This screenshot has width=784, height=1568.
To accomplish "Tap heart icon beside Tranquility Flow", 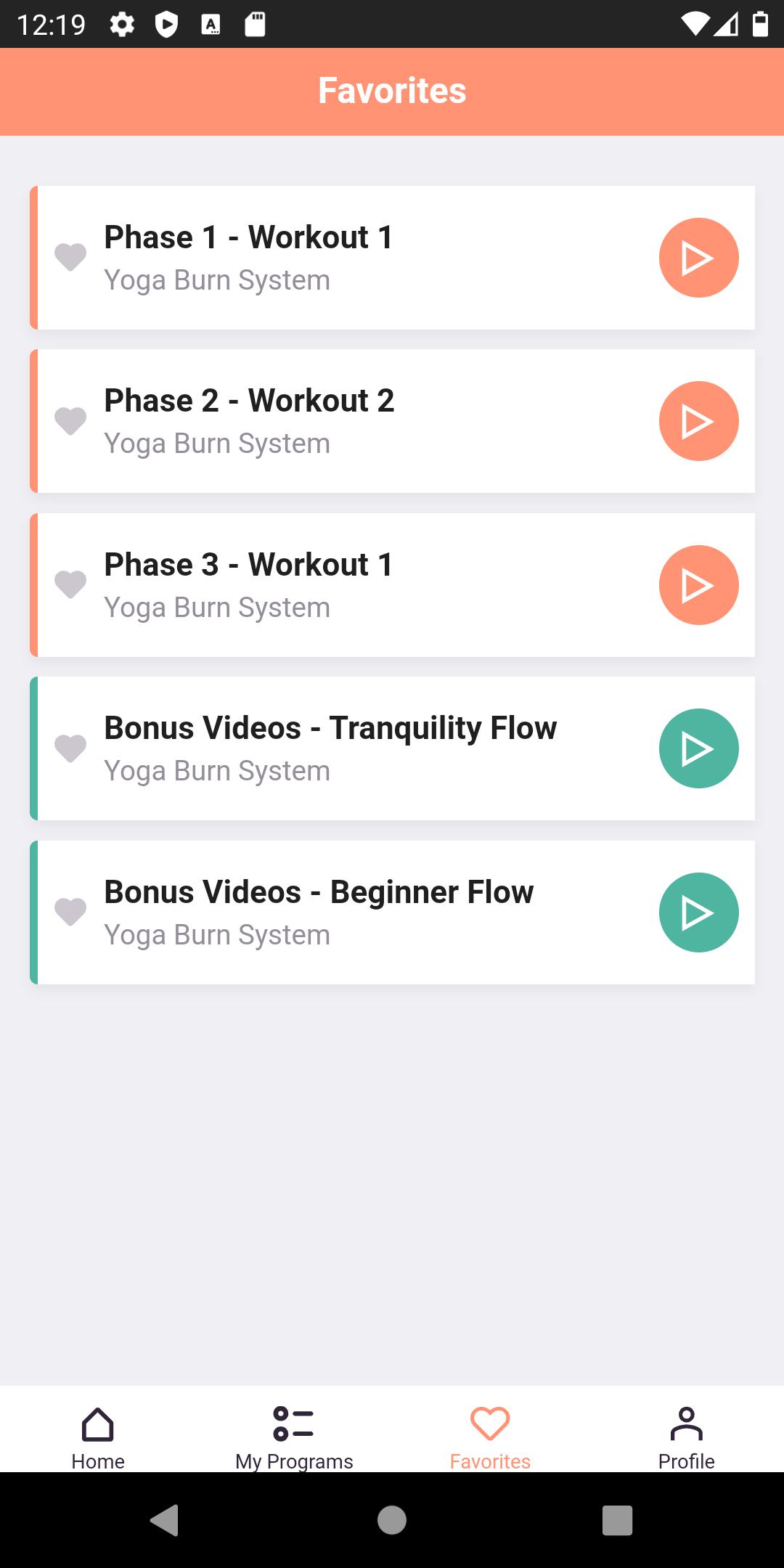I will coord(70,748).
